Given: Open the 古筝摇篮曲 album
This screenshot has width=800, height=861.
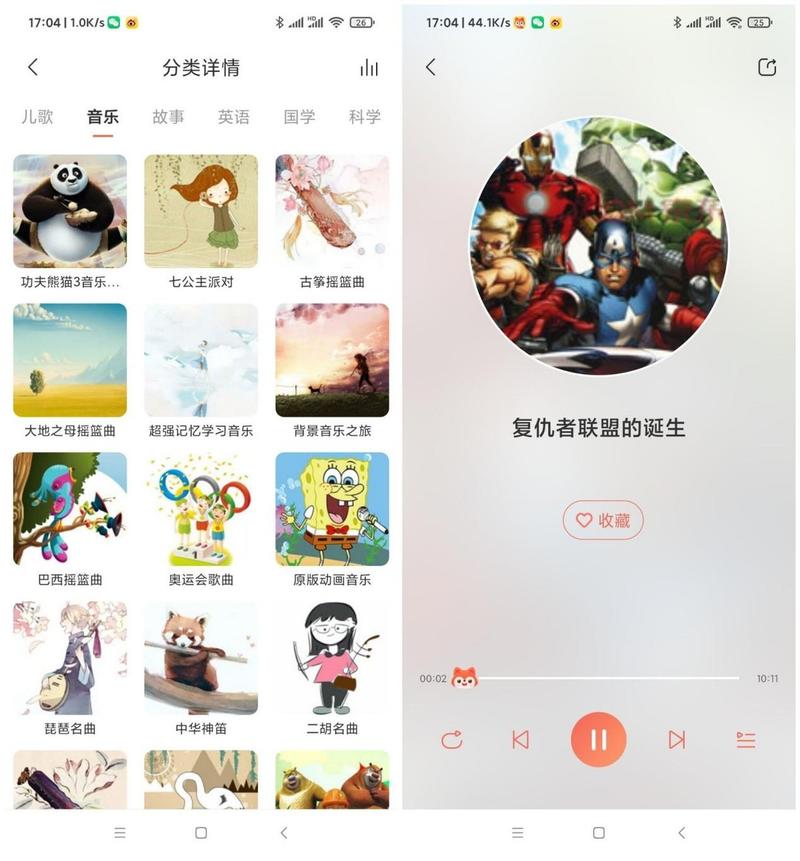Looking at the screenshot, I should [332, 211].
